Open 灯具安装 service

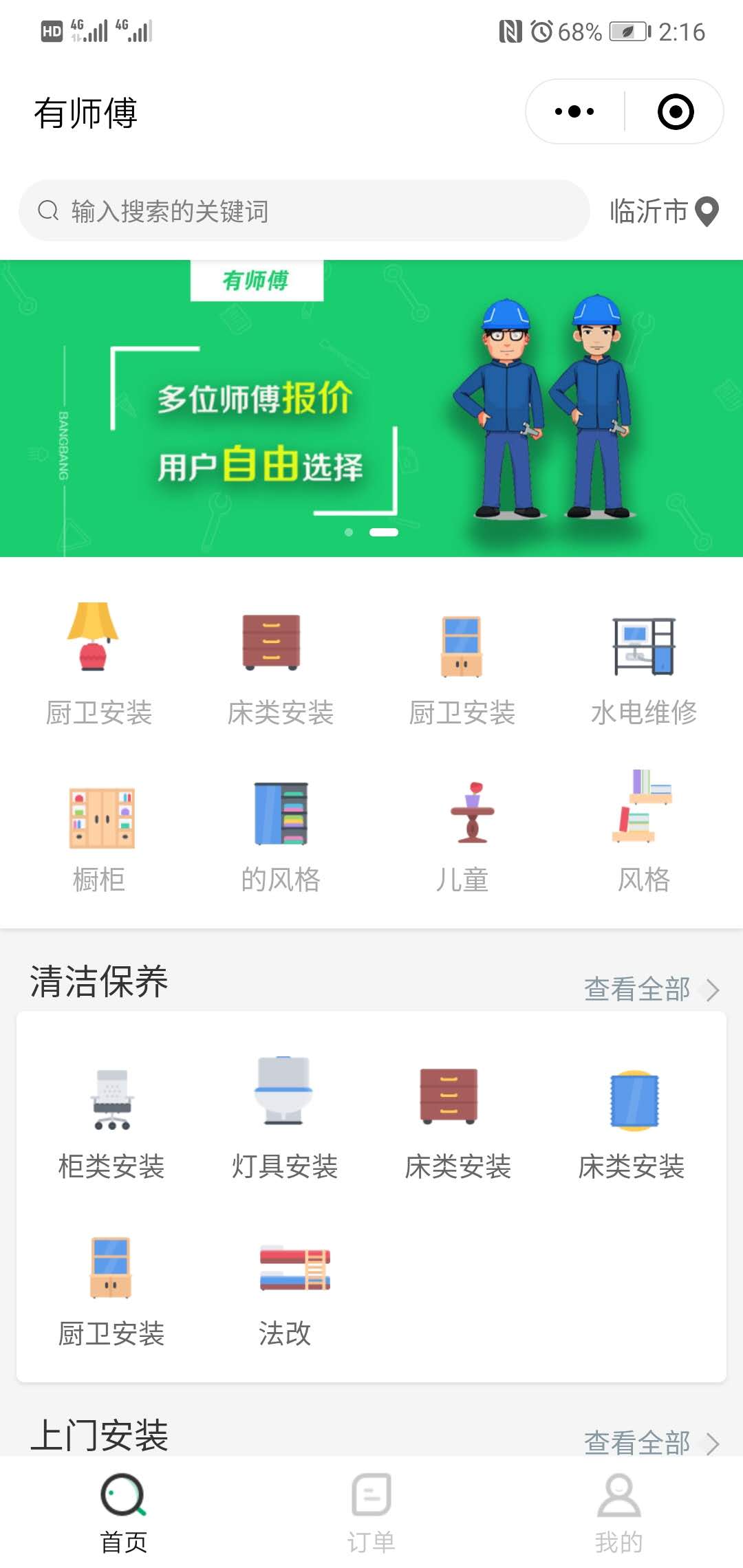[x=284, y=1121]
